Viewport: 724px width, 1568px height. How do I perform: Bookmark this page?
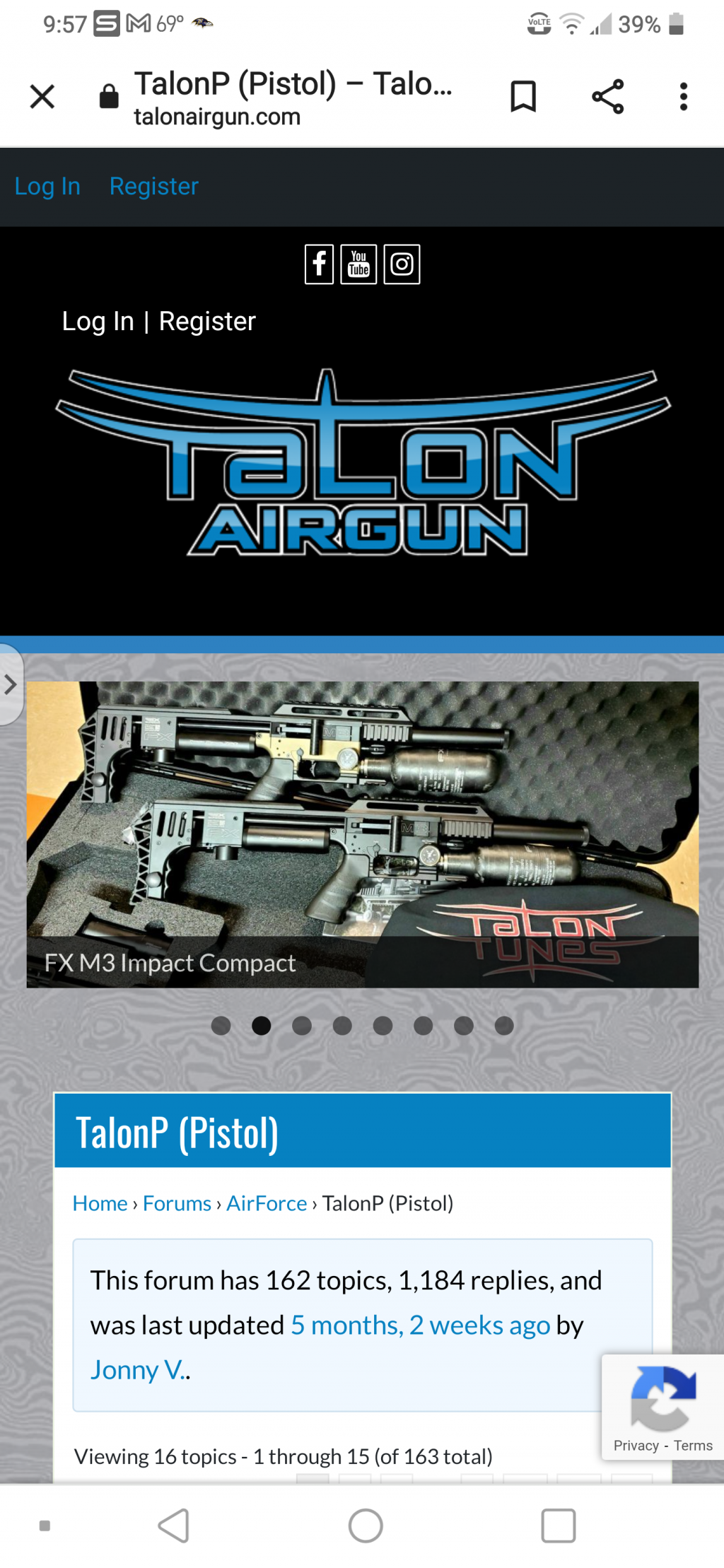[x=523, y=96]
